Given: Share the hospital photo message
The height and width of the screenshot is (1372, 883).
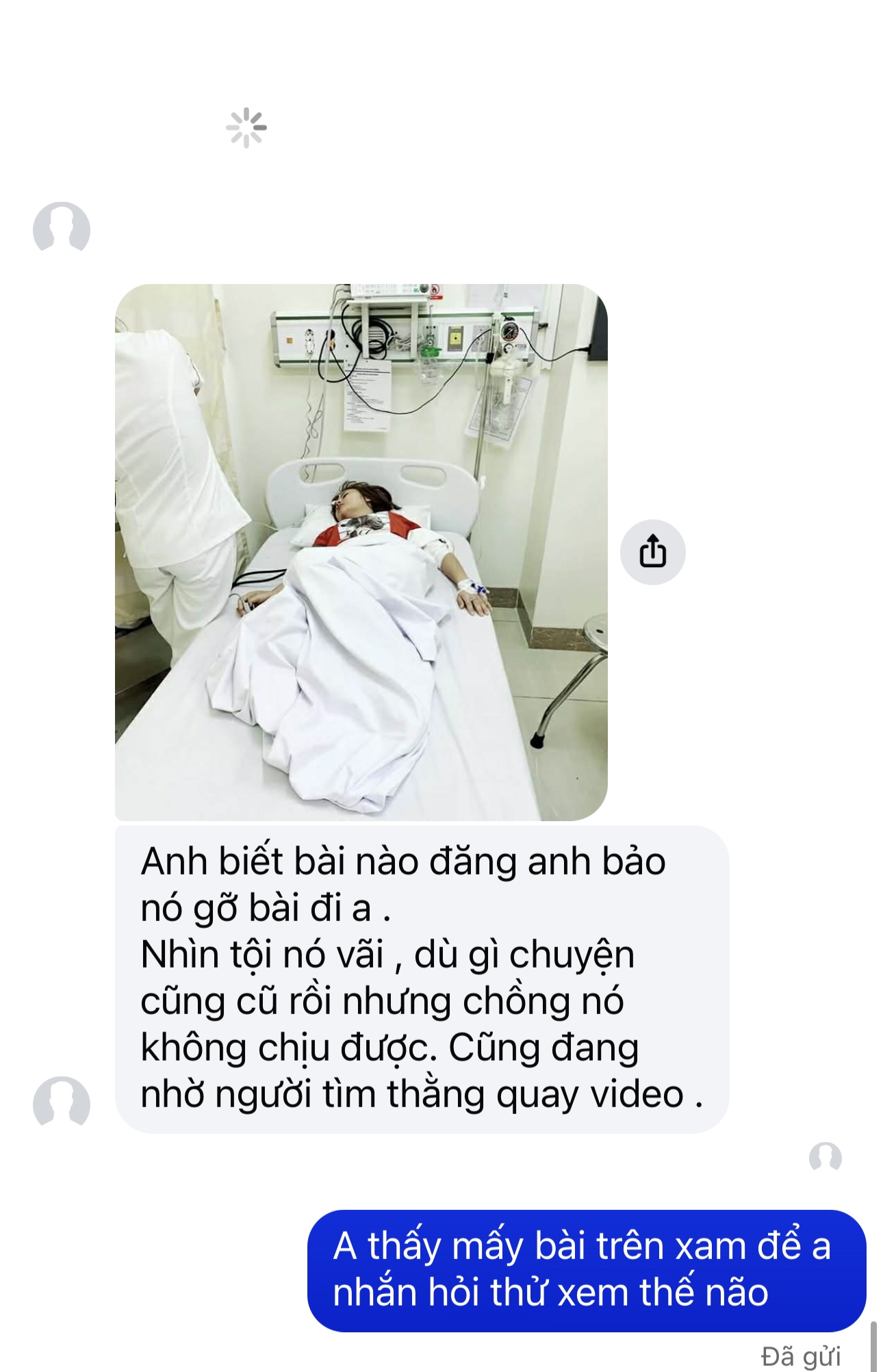Looking at the screenshot, I should [x=652, y=552].
